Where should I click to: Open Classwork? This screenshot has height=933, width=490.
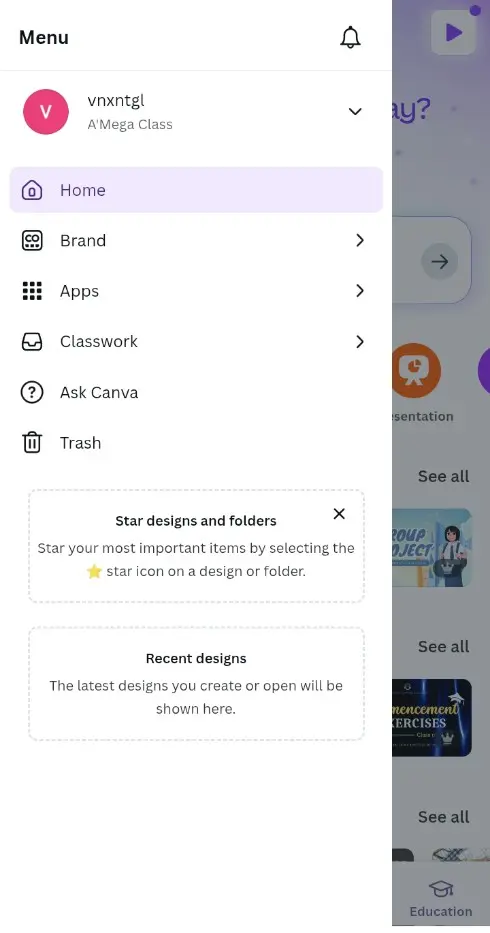coord(196,342)
